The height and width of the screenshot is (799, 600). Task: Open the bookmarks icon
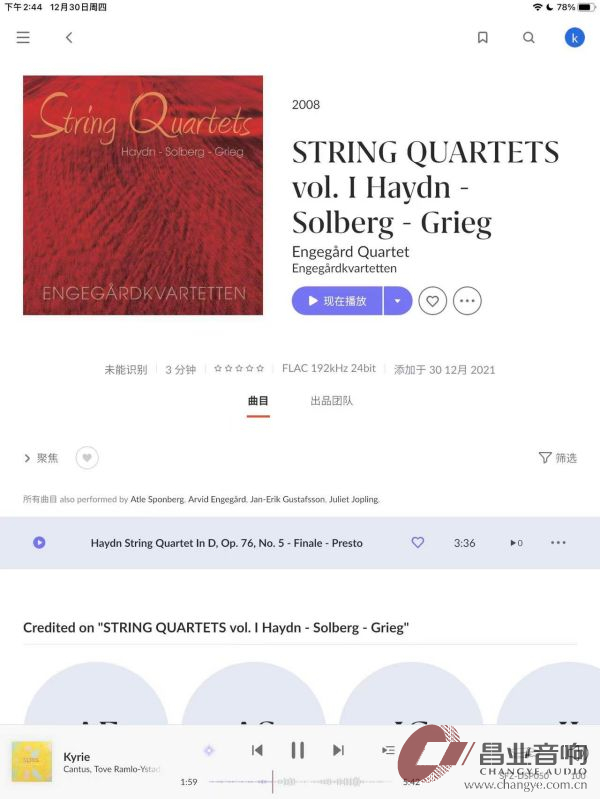[x=483, y=38]
